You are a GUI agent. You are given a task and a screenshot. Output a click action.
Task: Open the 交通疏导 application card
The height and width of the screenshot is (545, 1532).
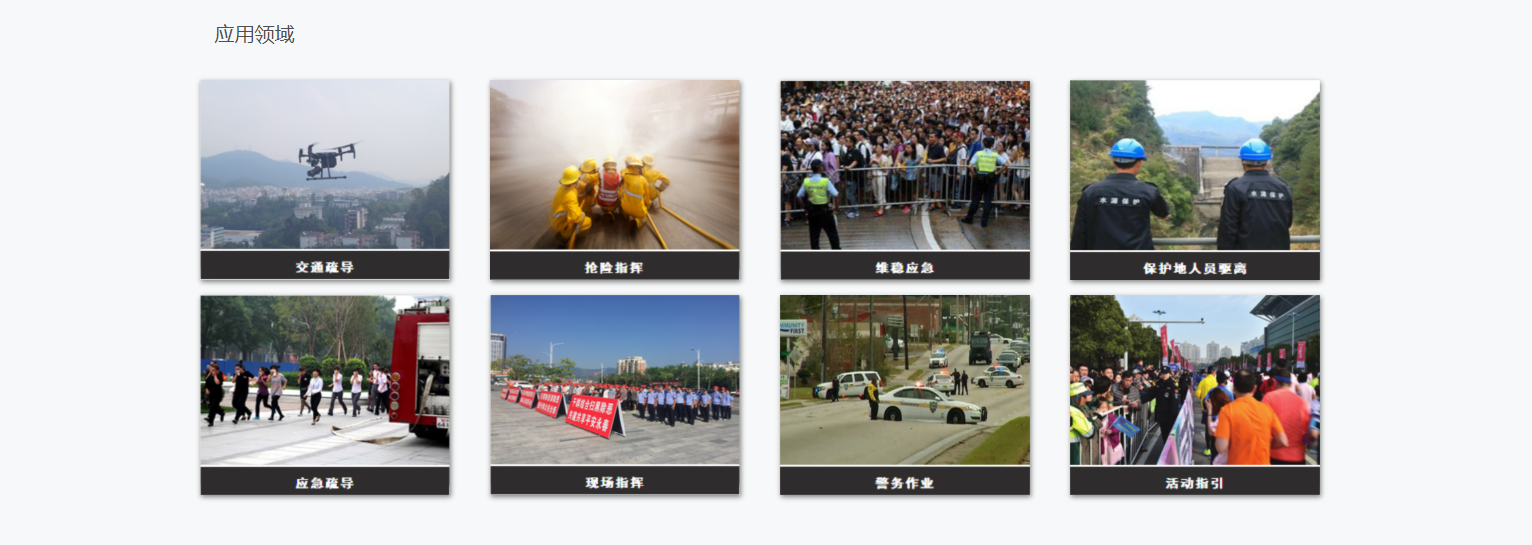point(324,180)
